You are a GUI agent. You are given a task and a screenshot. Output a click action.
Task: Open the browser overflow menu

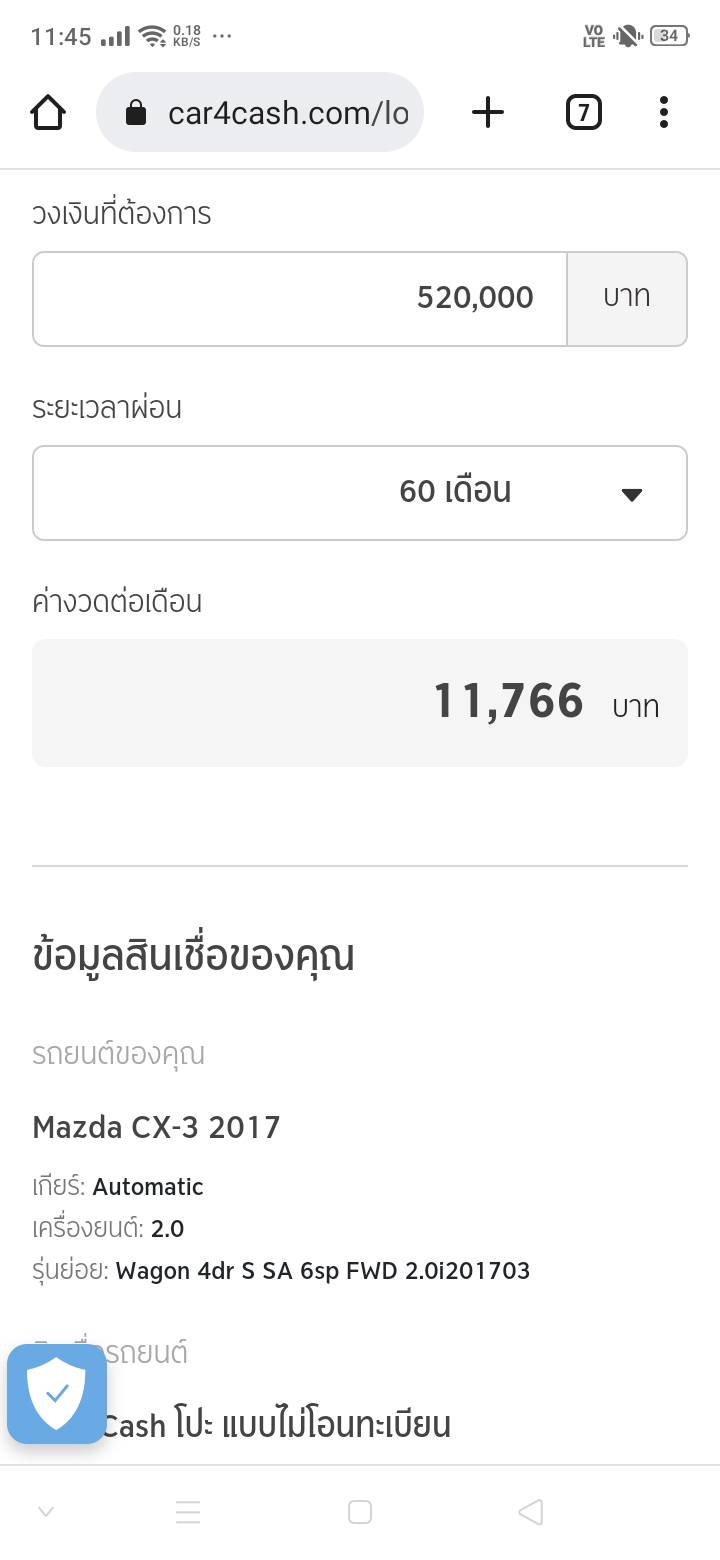663,113
